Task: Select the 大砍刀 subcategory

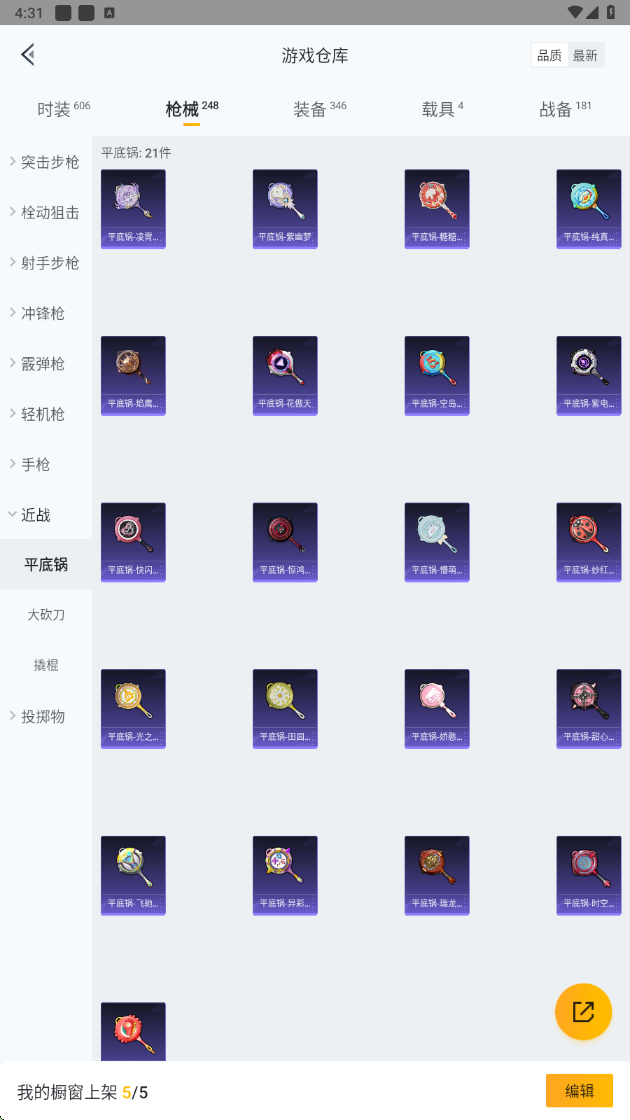Action: coord(46,615)
